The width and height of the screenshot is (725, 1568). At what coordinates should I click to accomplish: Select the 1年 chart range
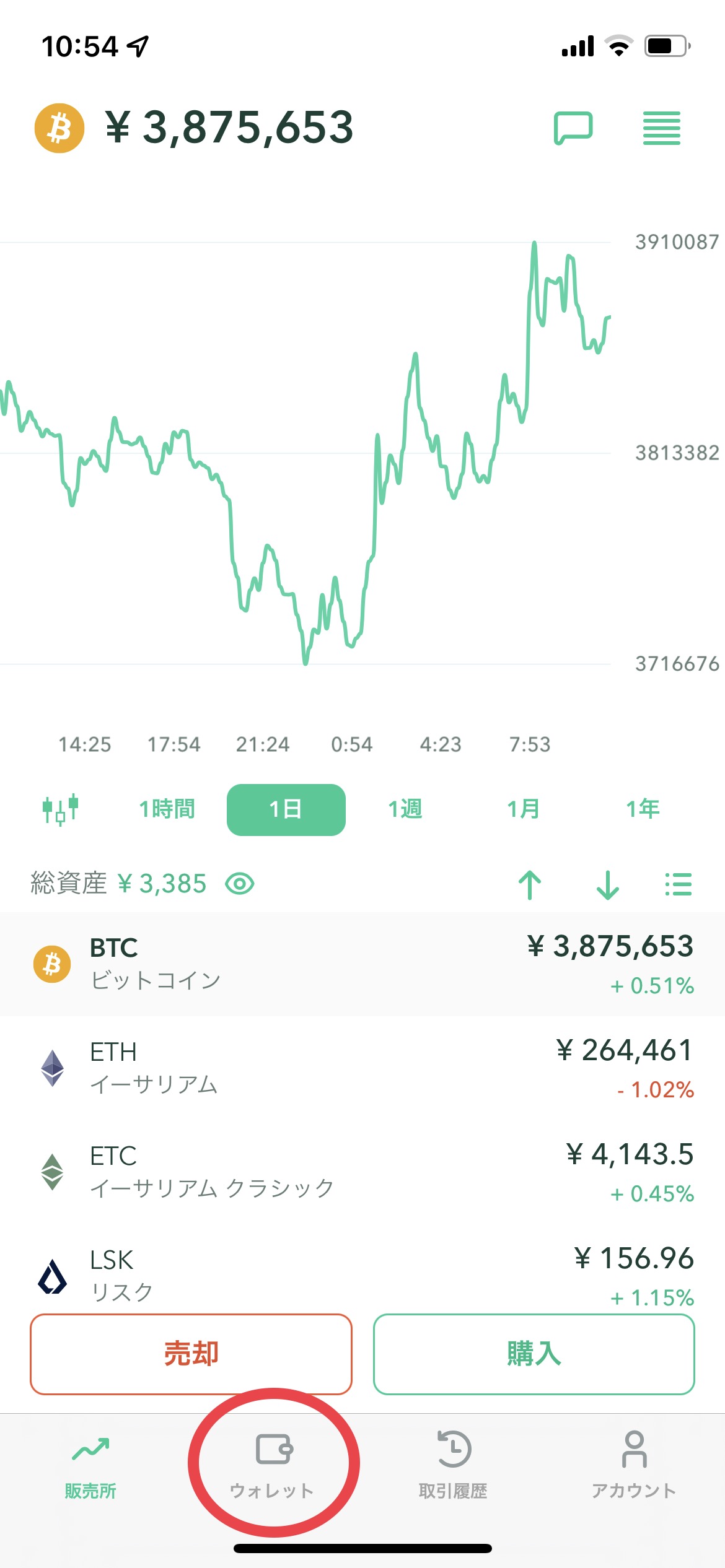[x=643, y=809]
